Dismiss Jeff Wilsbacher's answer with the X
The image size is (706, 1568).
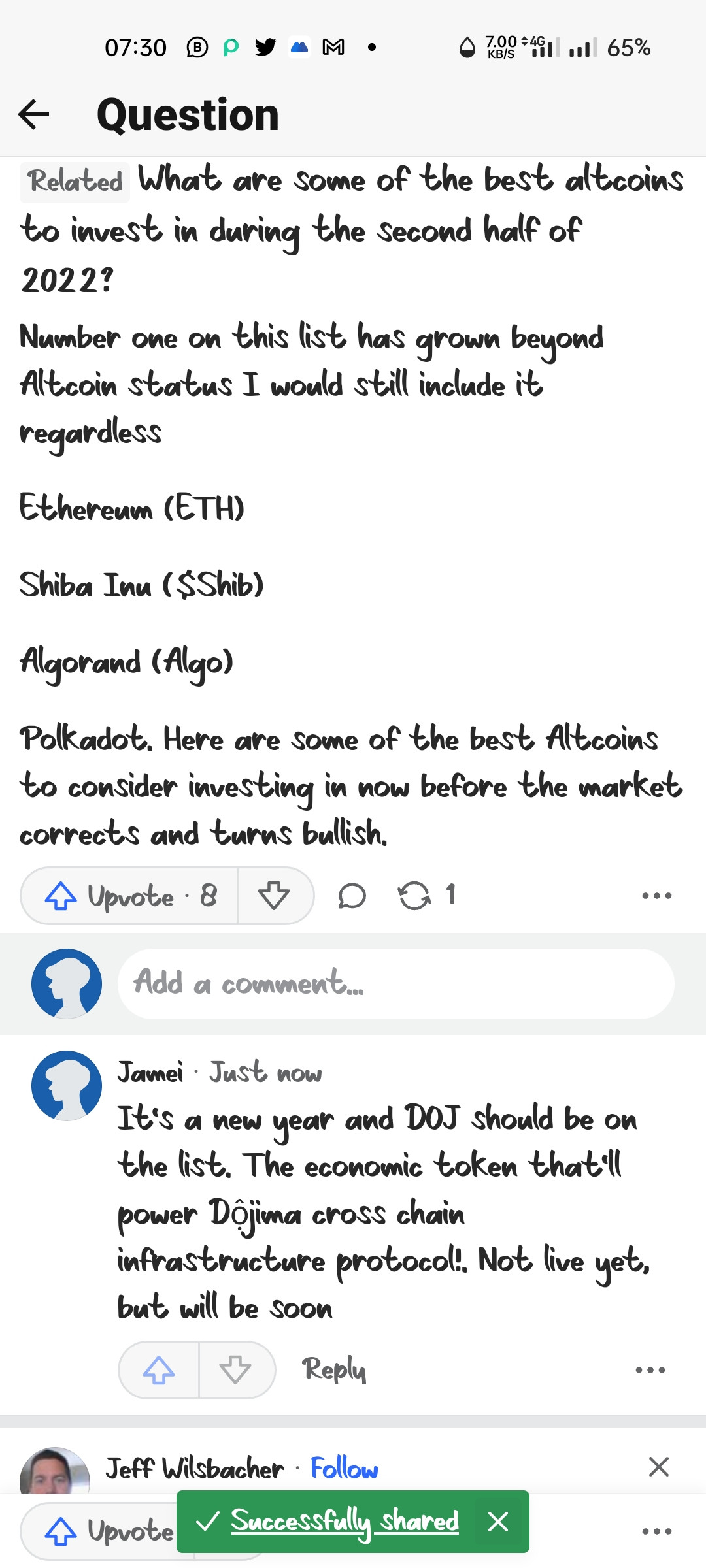[x=658, y=1467]
